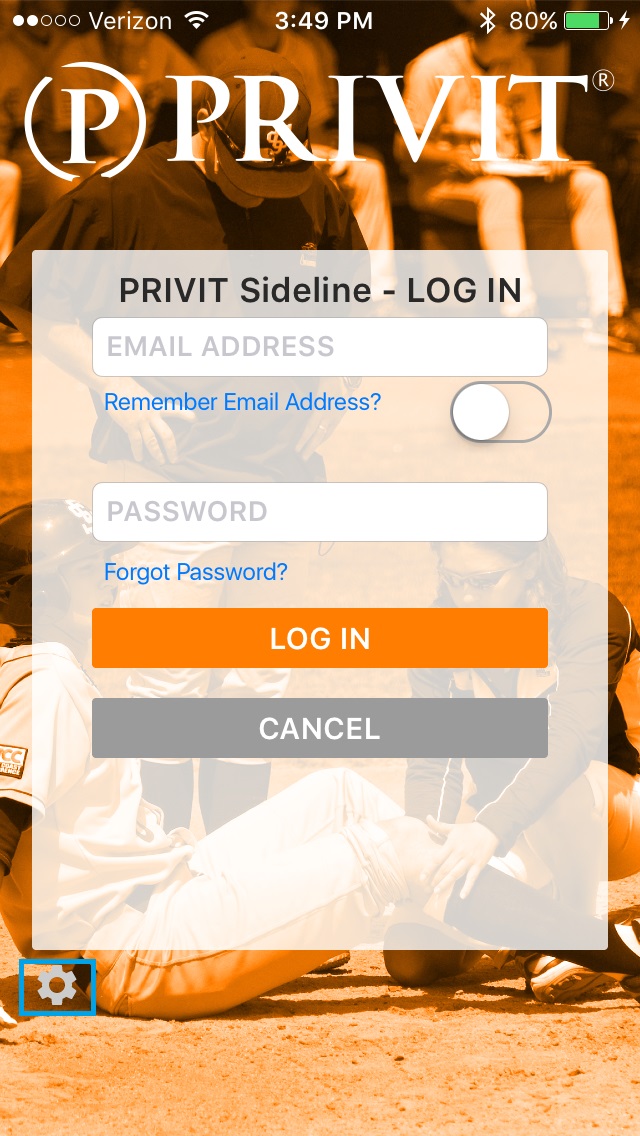Focus the Password field
The height and width of the screenshot is (1136, 640).
pos(320,511)
